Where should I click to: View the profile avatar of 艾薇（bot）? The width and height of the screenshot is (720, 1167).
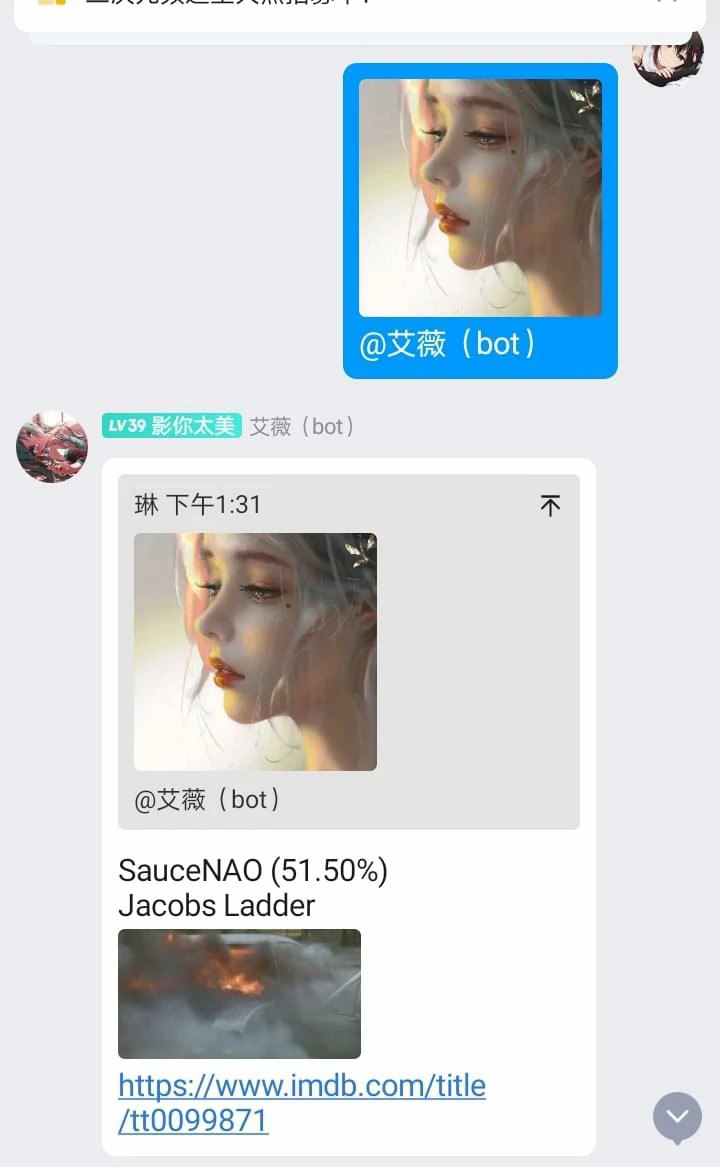[52, 447]
